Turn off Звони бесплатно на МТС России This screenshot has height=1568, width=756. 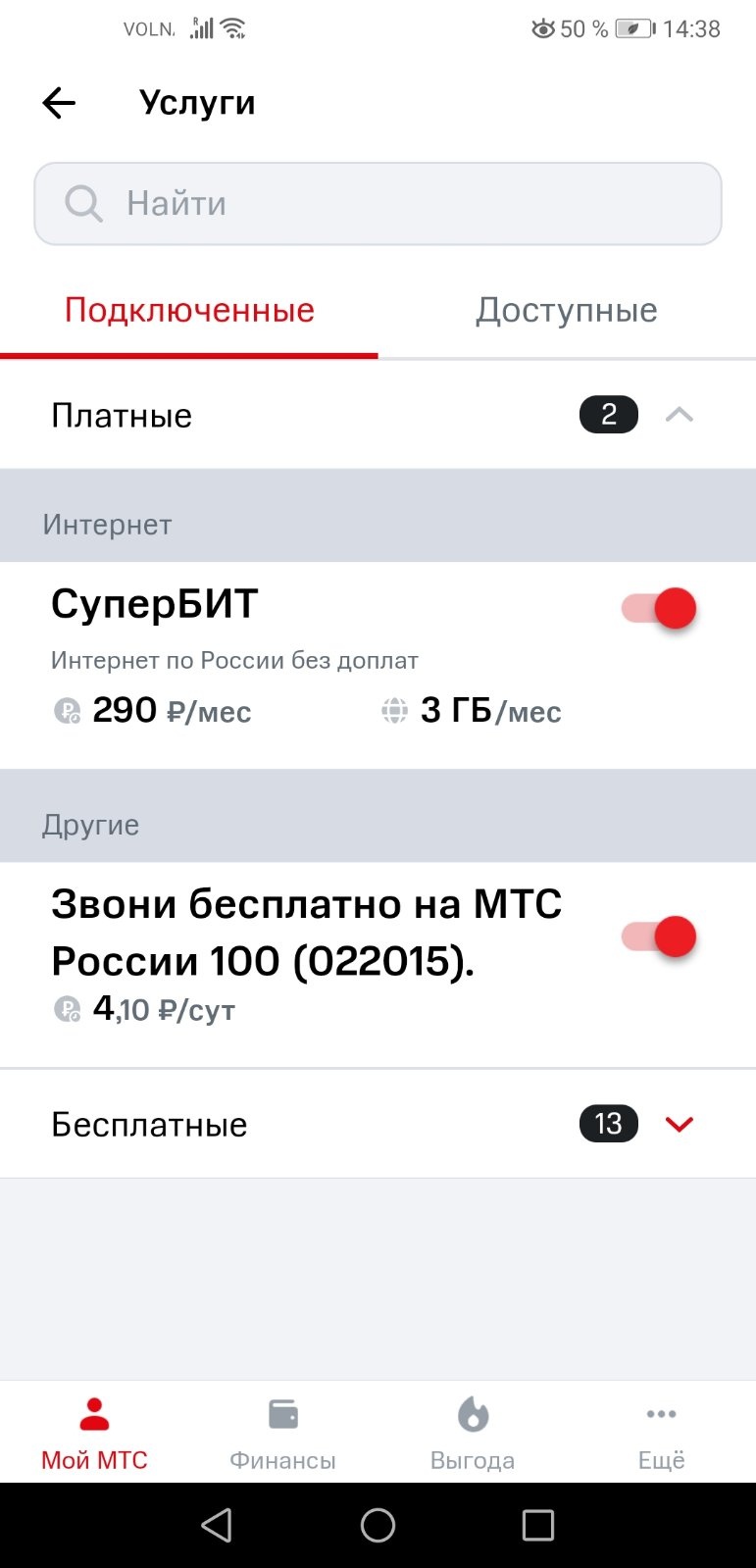click(x=659, y=937)
